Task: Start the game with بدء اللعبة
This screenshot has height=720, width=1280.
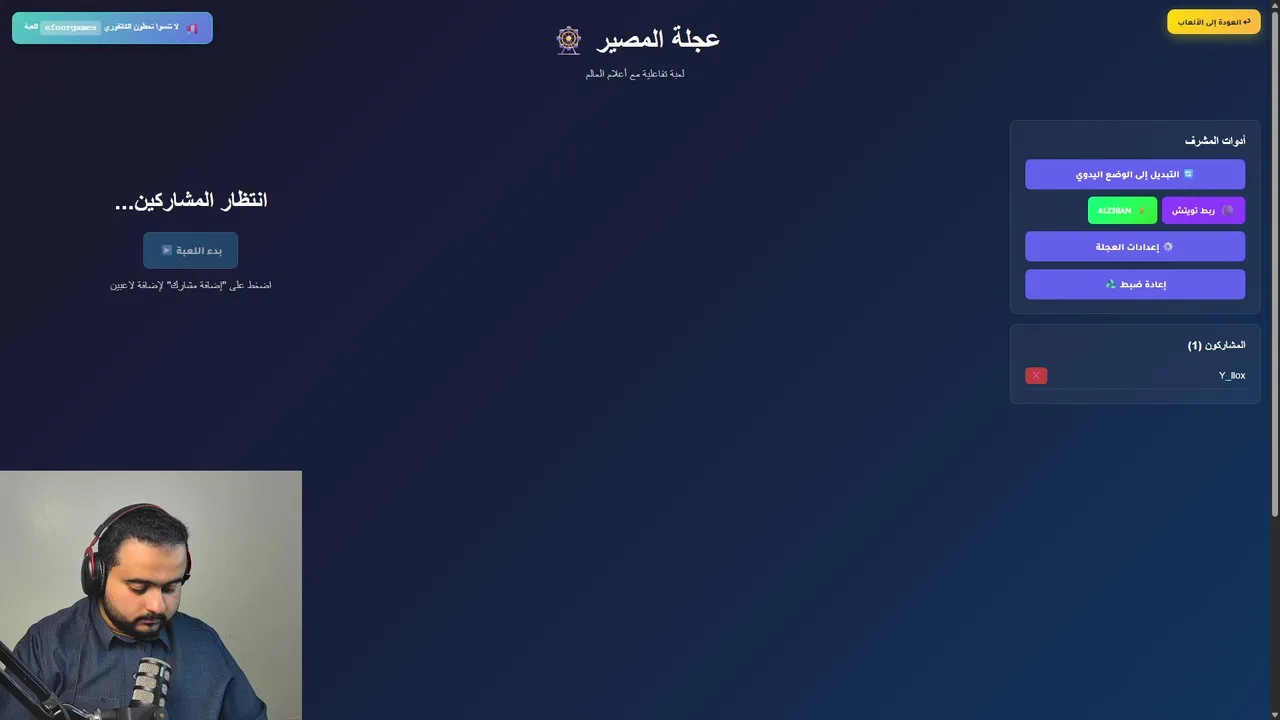Action: click(x=190, y=250)
